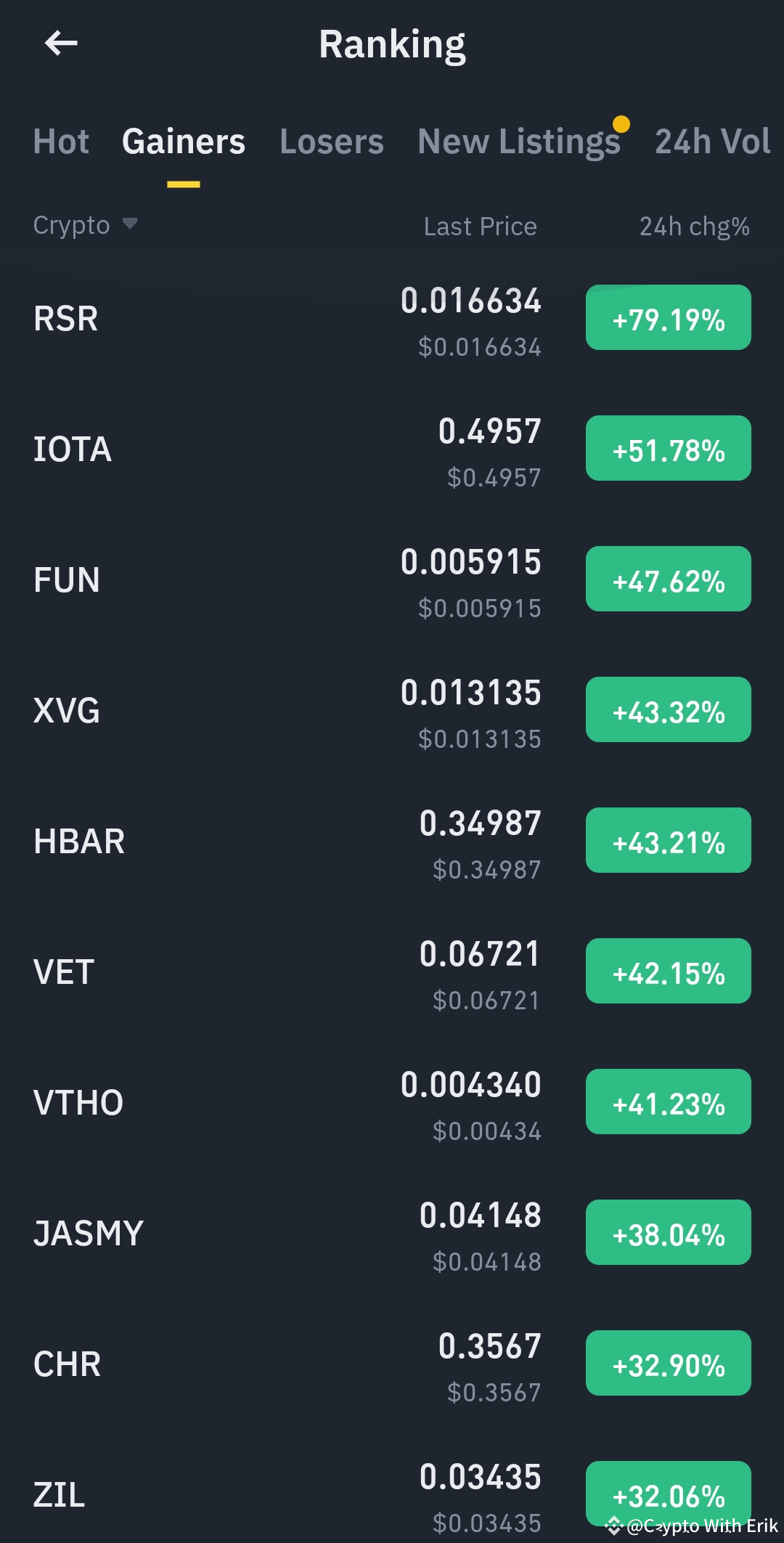Tap IOTA's +51.78% badge
Viewport: 784px width, 1543px height.
pos(667,448)
